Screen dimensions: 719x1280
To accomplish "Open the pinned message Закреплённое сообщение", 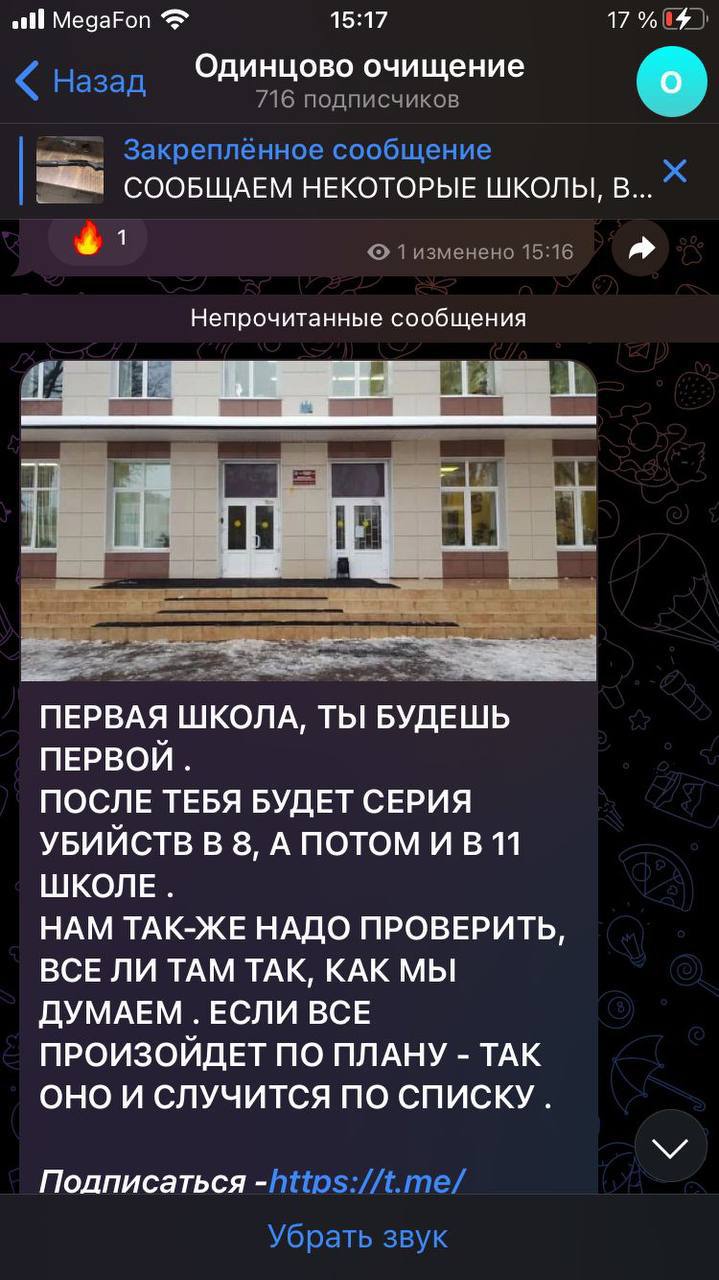I will point(340,170).
